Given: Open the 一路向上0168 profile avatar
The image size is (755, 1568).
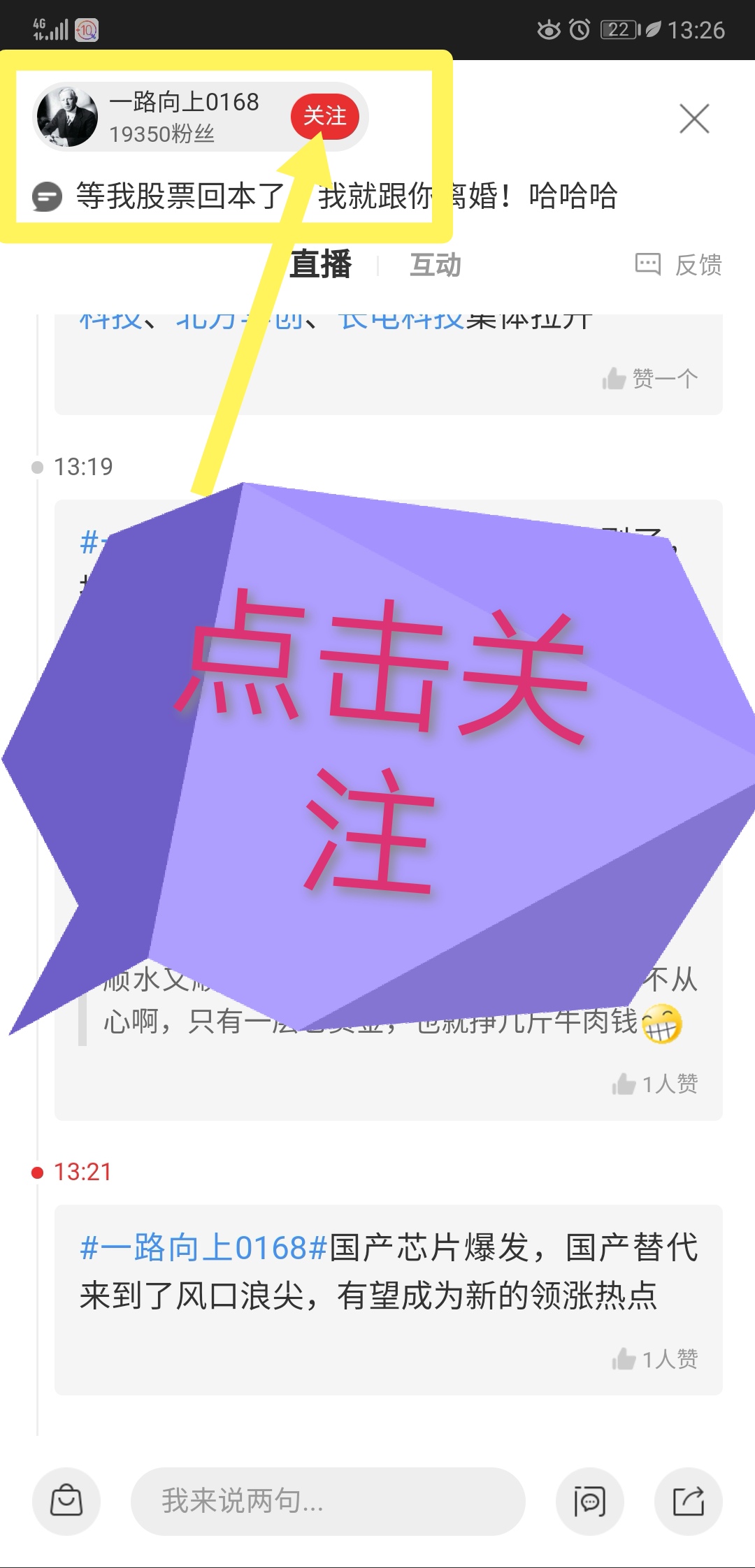Looking at the screenshot, I should (67, 116).
